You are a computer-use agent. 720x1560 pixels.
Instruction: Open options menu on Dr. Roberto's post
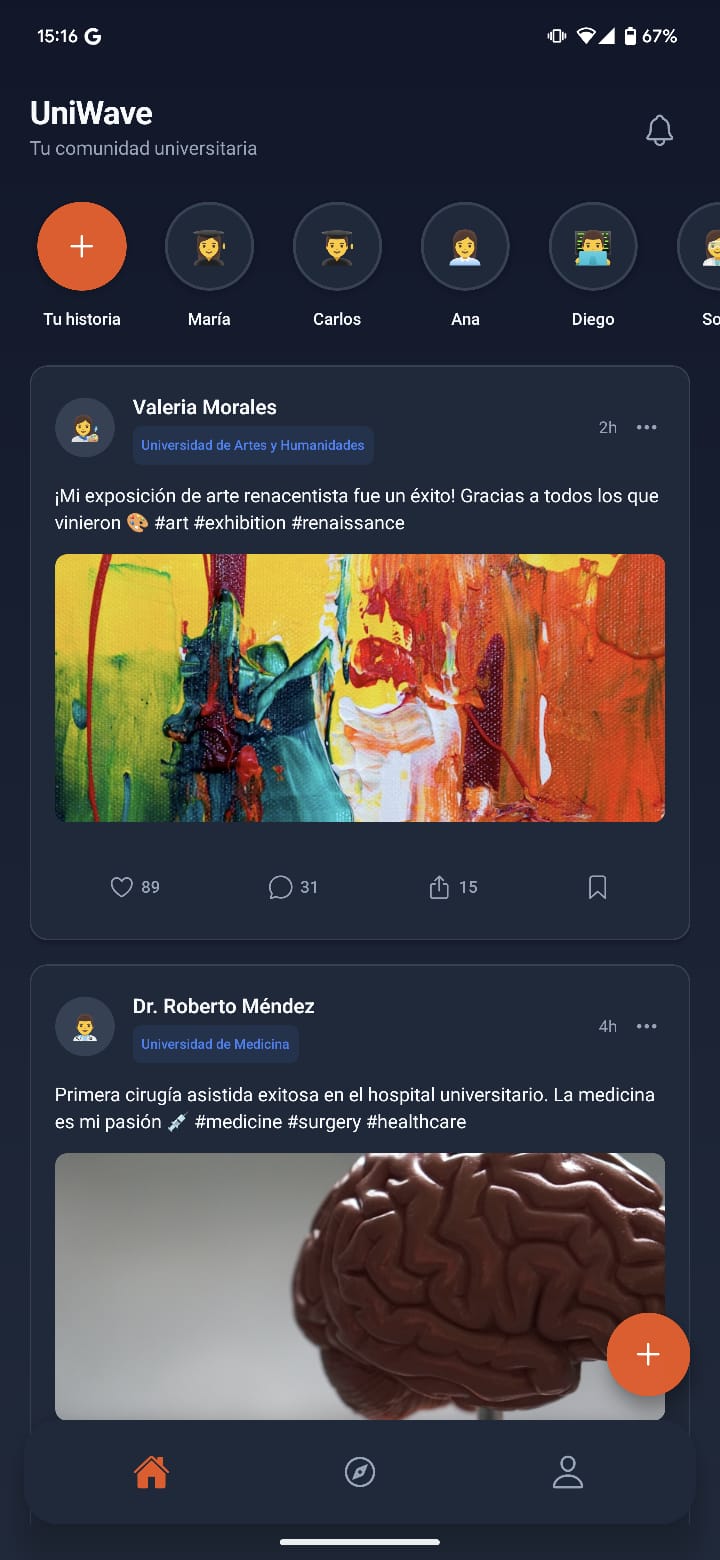(647, 1026)
